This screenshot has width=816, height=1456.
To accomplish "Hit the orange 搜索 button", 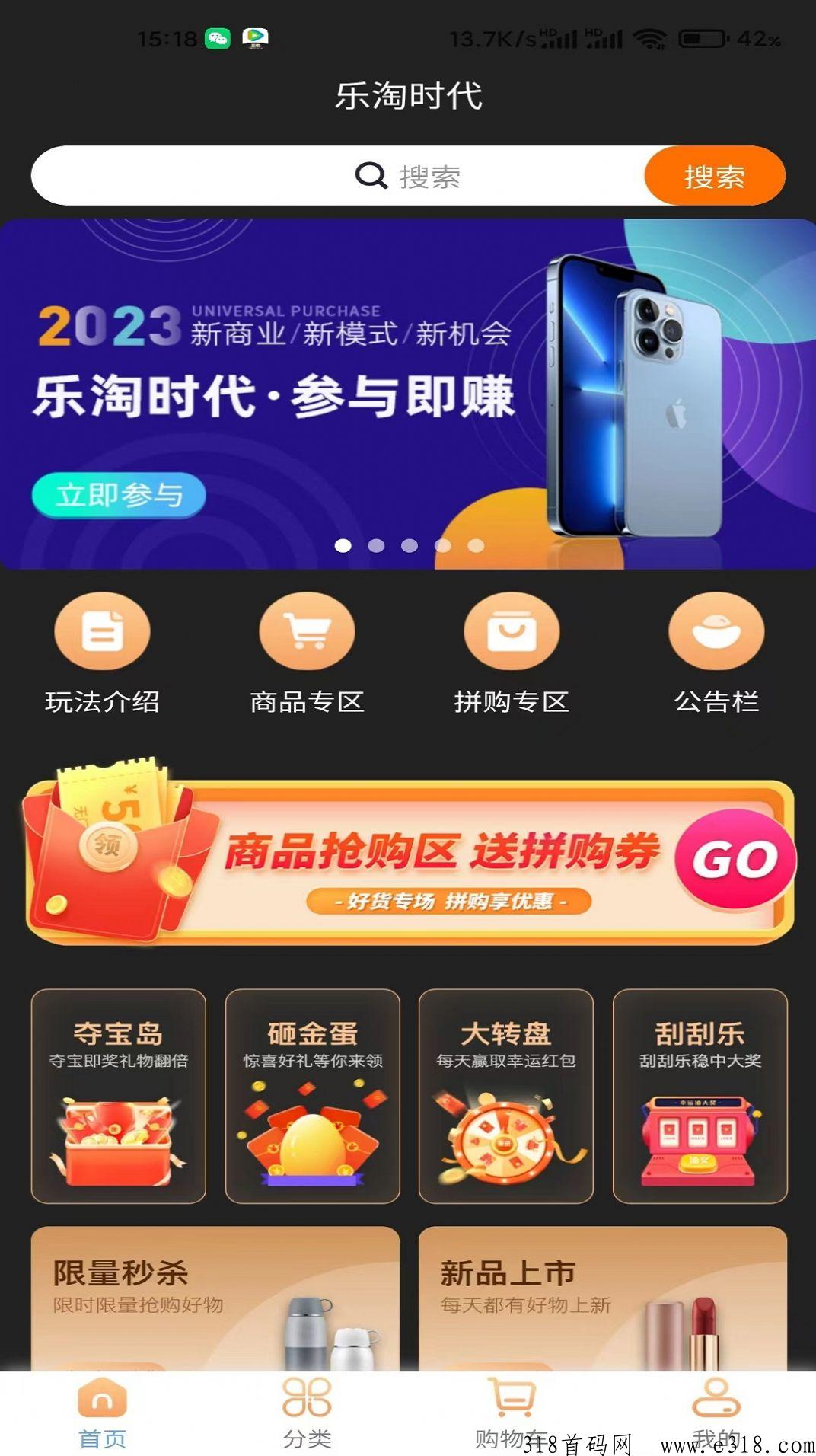I will (714, 176).
